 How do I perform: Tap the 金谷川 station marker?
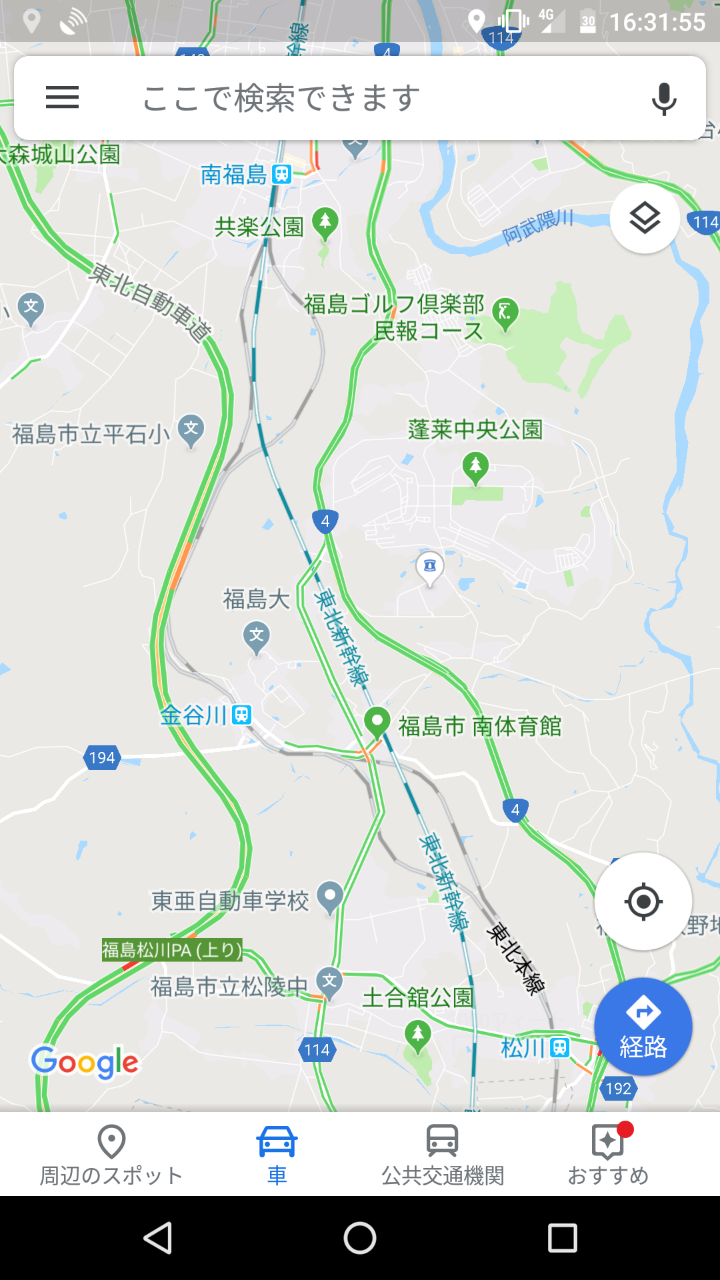coord(241,715)
